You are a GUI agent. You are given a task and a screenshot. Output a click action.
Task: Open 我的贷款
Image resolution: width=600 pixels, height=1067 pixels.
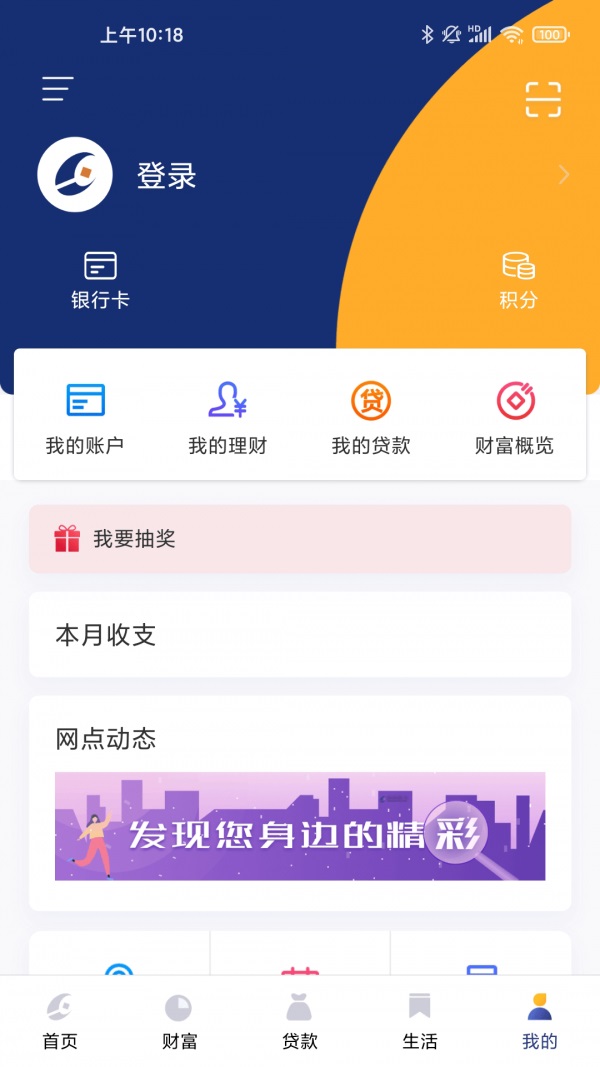click(371, 417)
